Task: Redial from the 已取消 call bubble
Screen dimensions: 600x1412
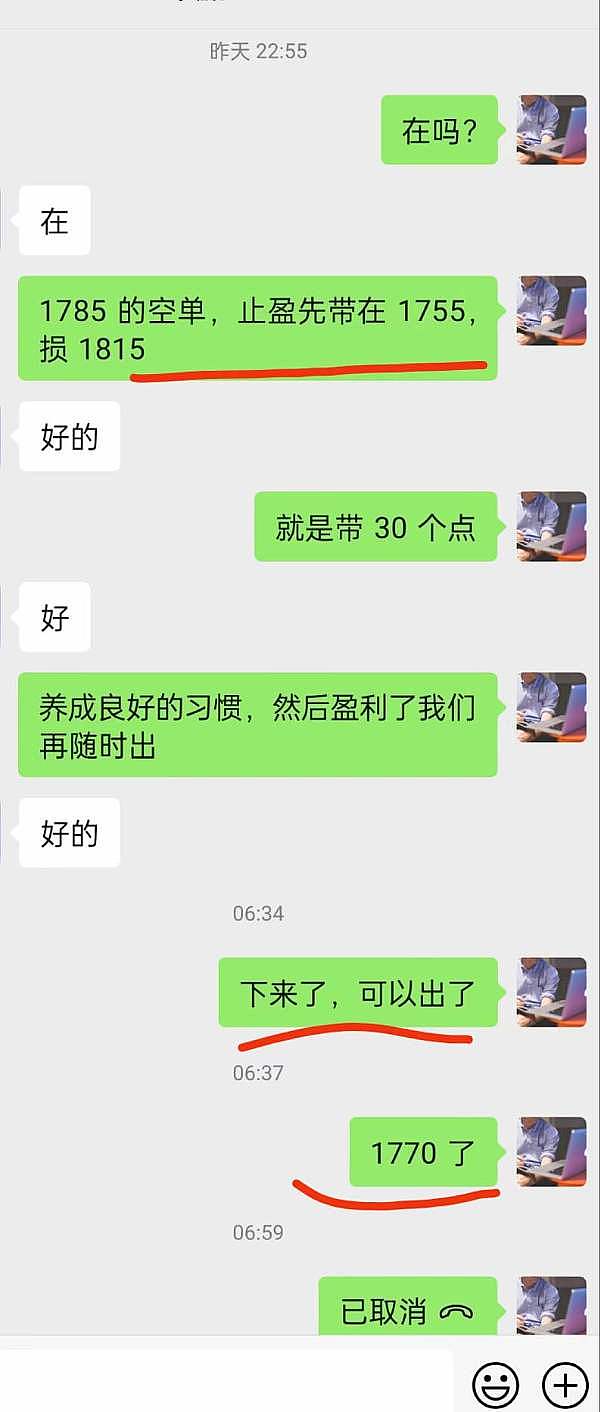Action: click(407, 1311)
